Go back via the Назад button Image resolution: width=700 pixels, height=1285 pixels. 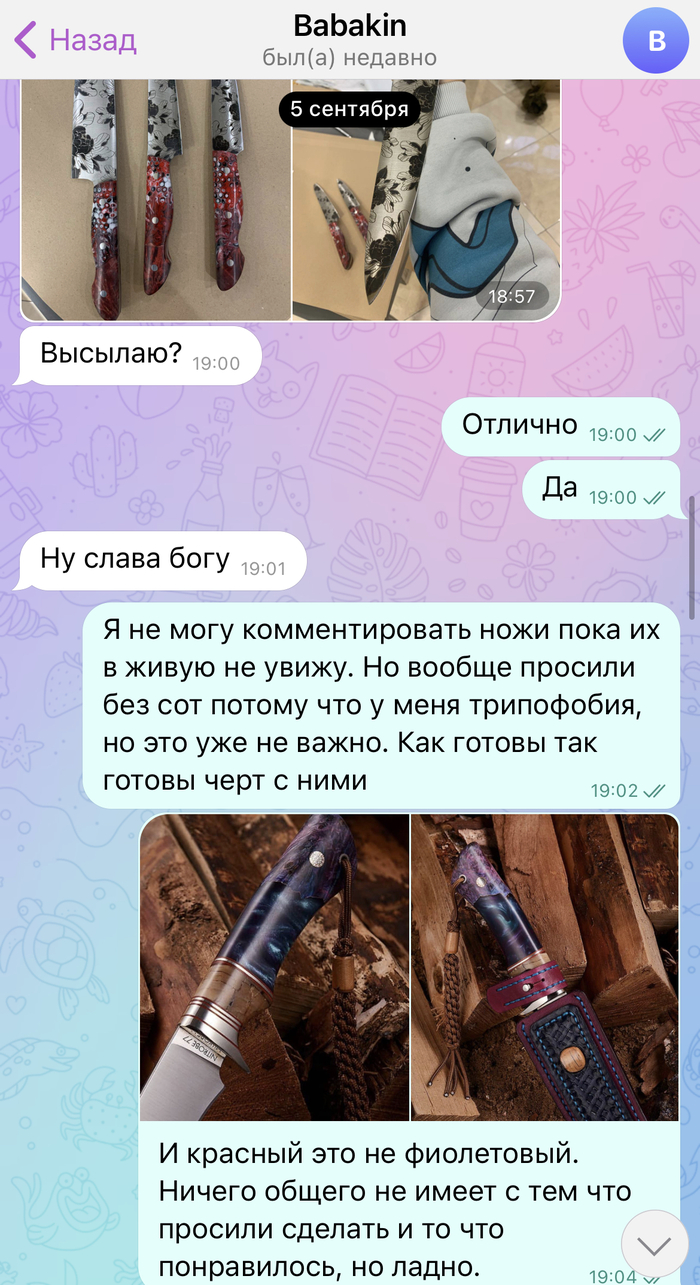point(75,40)
